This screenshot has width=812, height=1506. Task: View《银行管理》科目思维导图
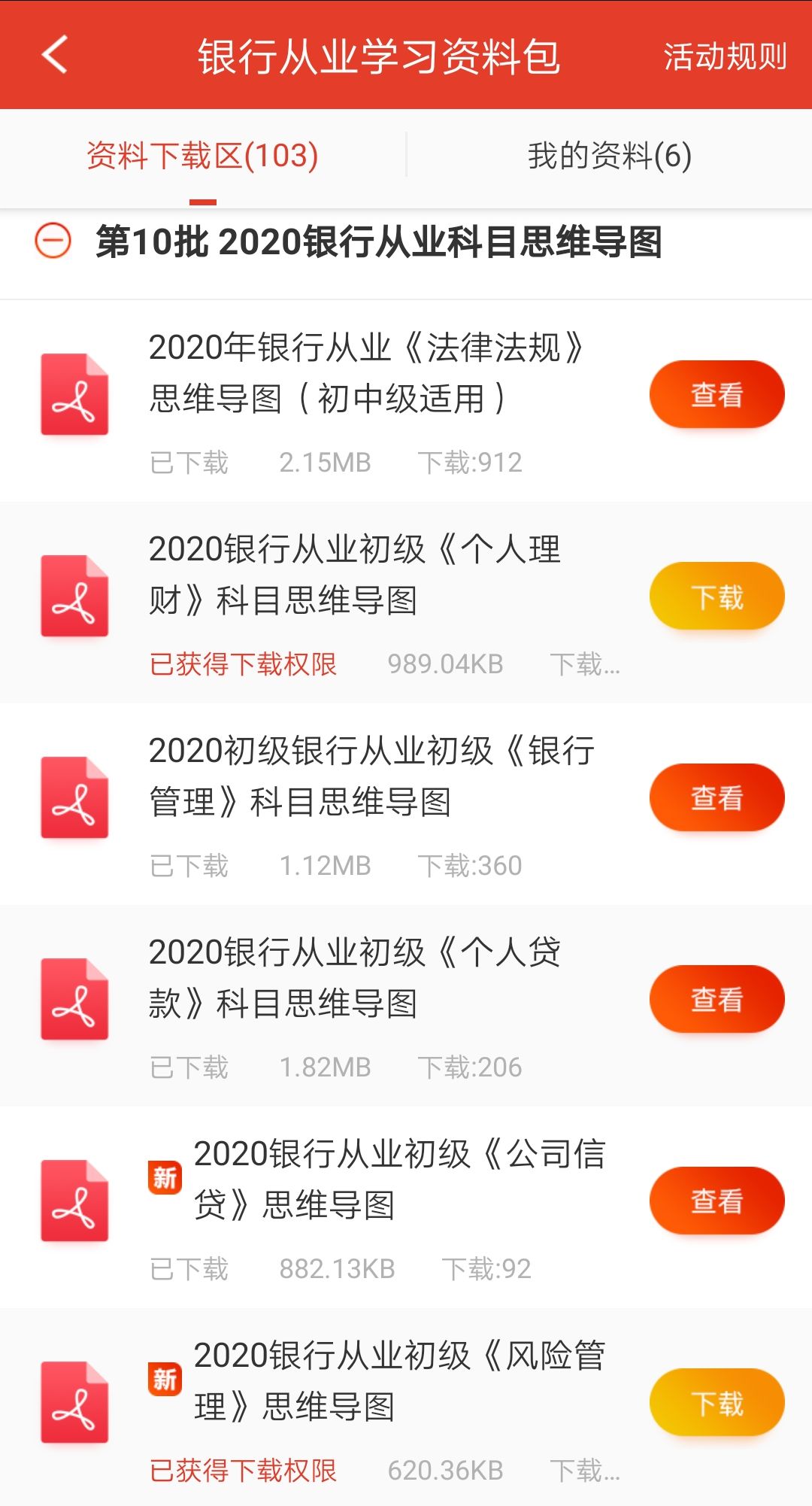717,797
